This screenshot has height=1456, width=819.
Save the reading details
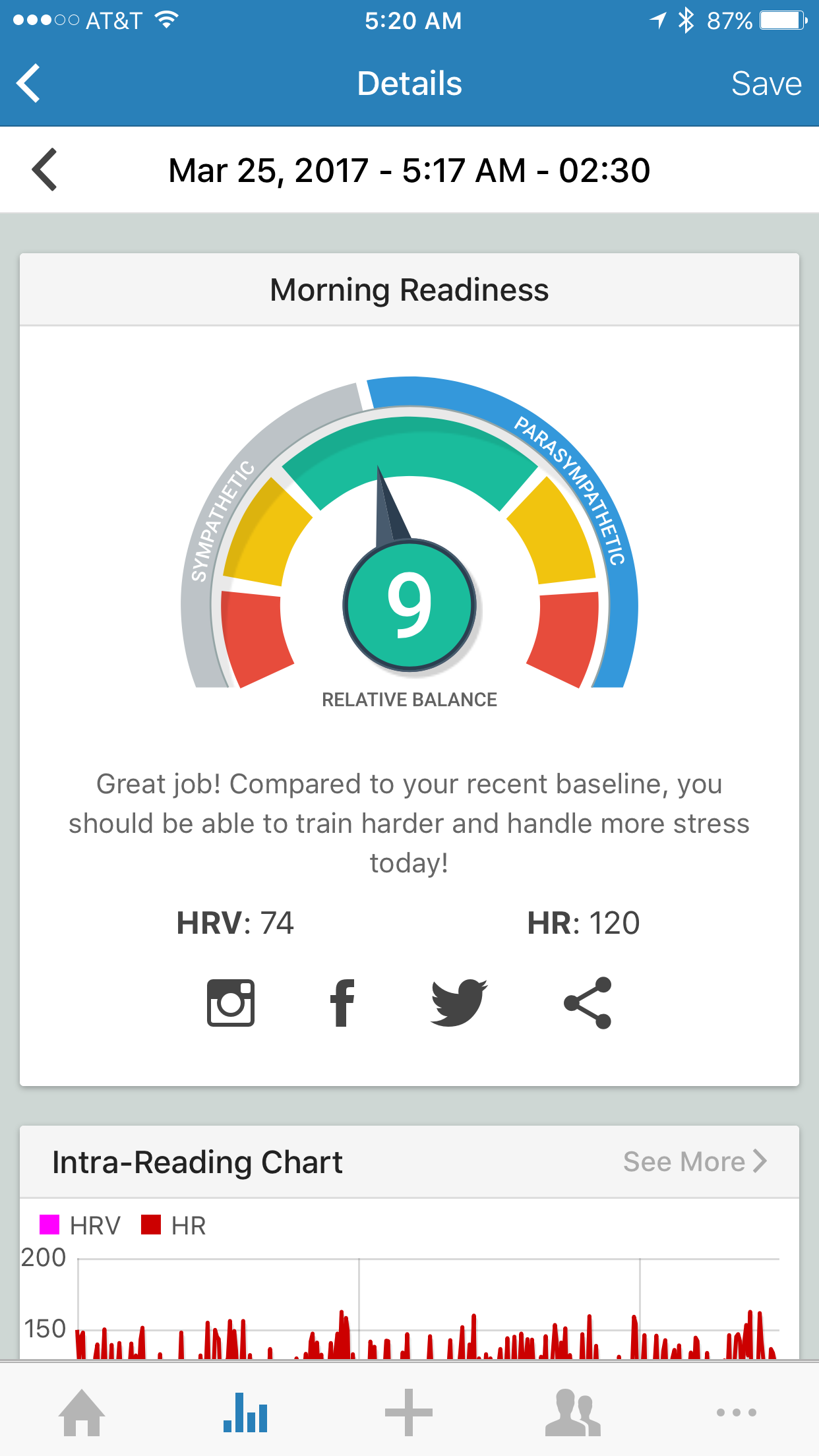tap(766, 84)
